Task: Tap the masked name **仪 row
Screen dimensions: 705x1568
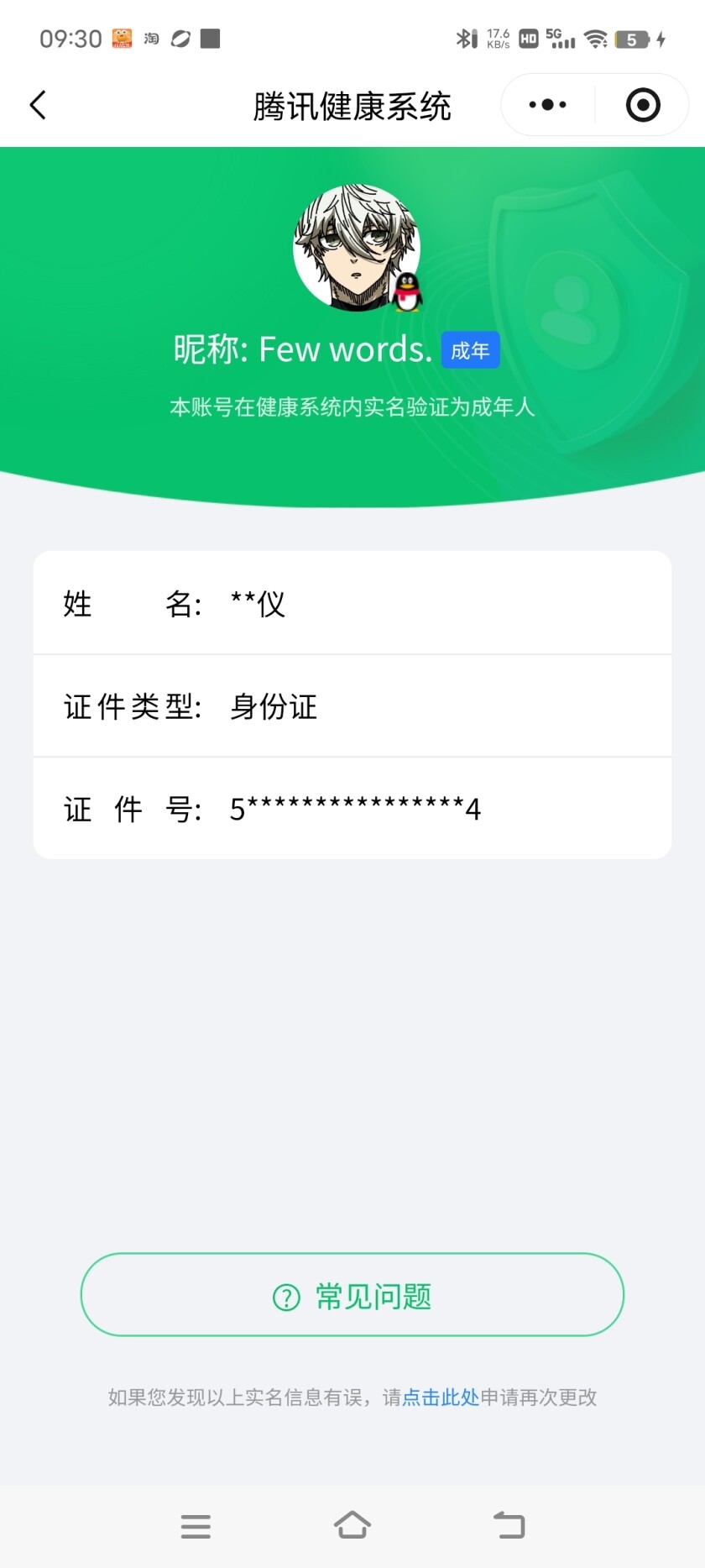Action: (352, 603)
